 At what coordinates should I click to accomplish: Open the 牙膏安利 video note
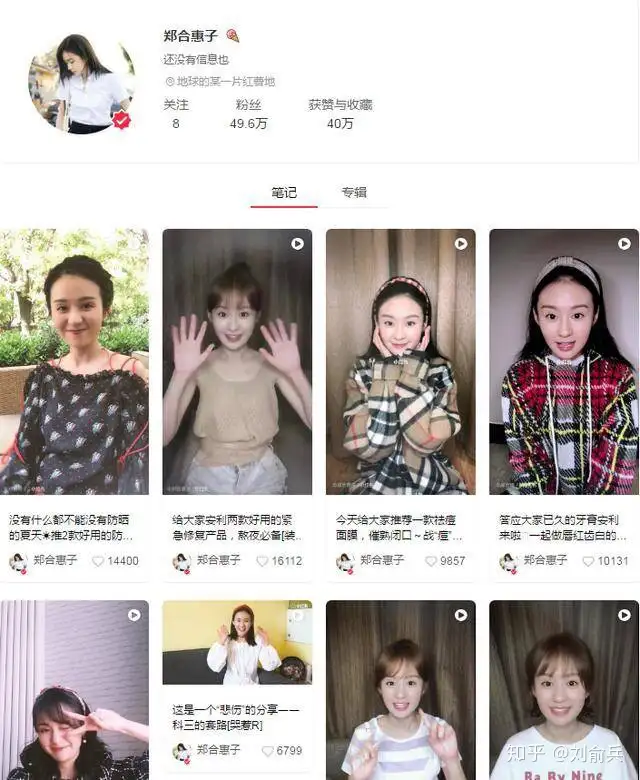[x=564, y=361]
